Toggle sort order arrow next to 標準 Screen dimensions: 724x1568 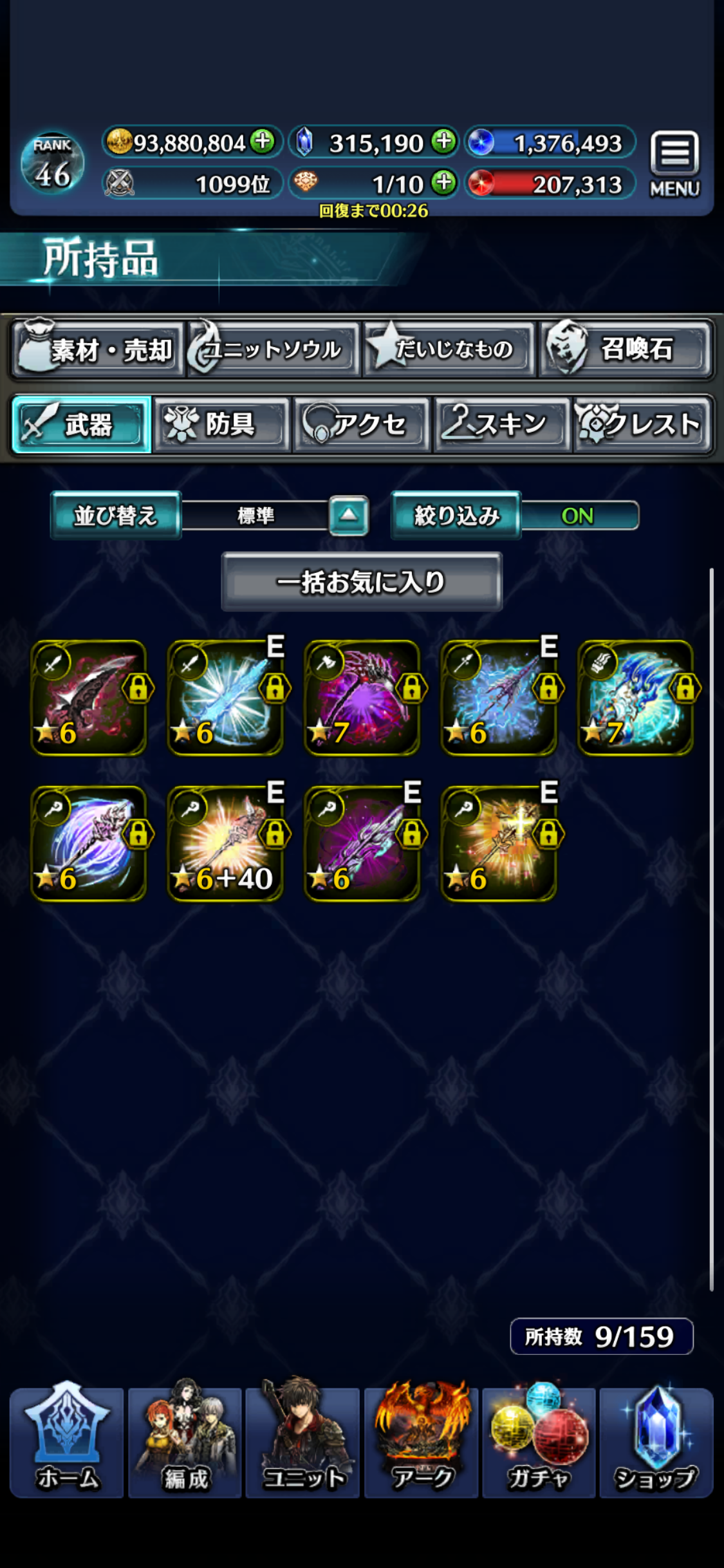(x=348, y=516)
